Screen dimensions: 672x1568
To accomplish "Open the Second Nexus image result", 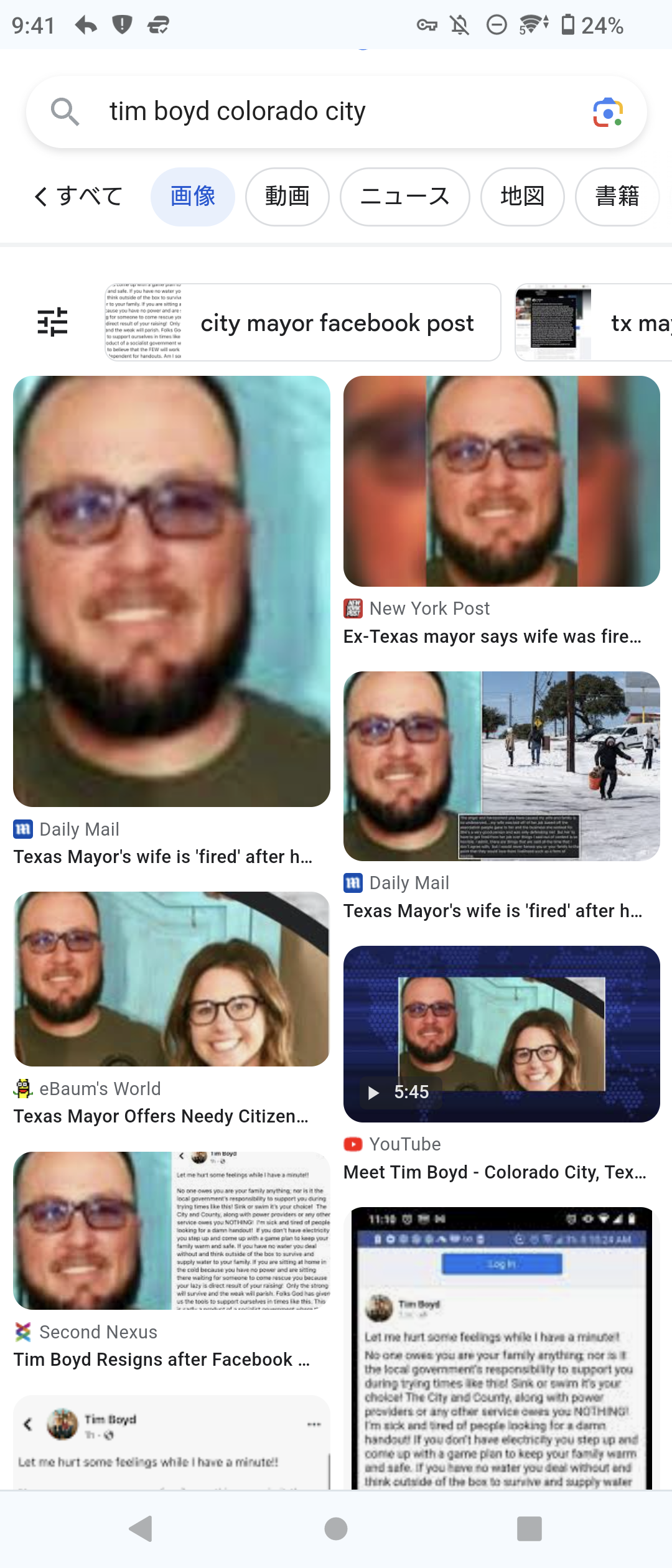I will (171, 1230).
